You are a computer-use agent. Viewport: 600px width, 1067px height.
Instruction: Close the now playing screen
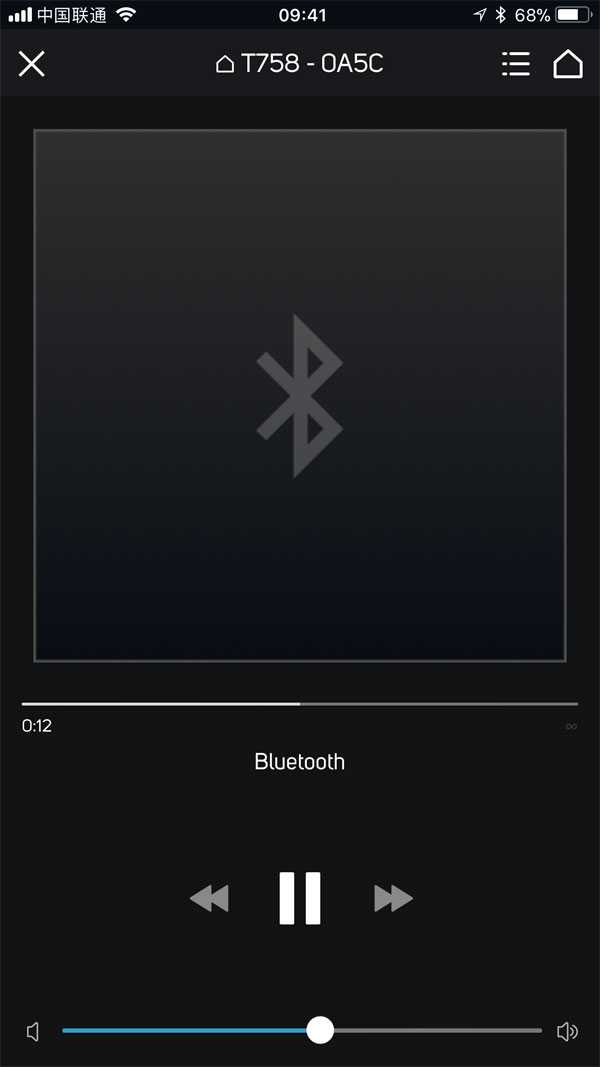(x=32, y=64)
